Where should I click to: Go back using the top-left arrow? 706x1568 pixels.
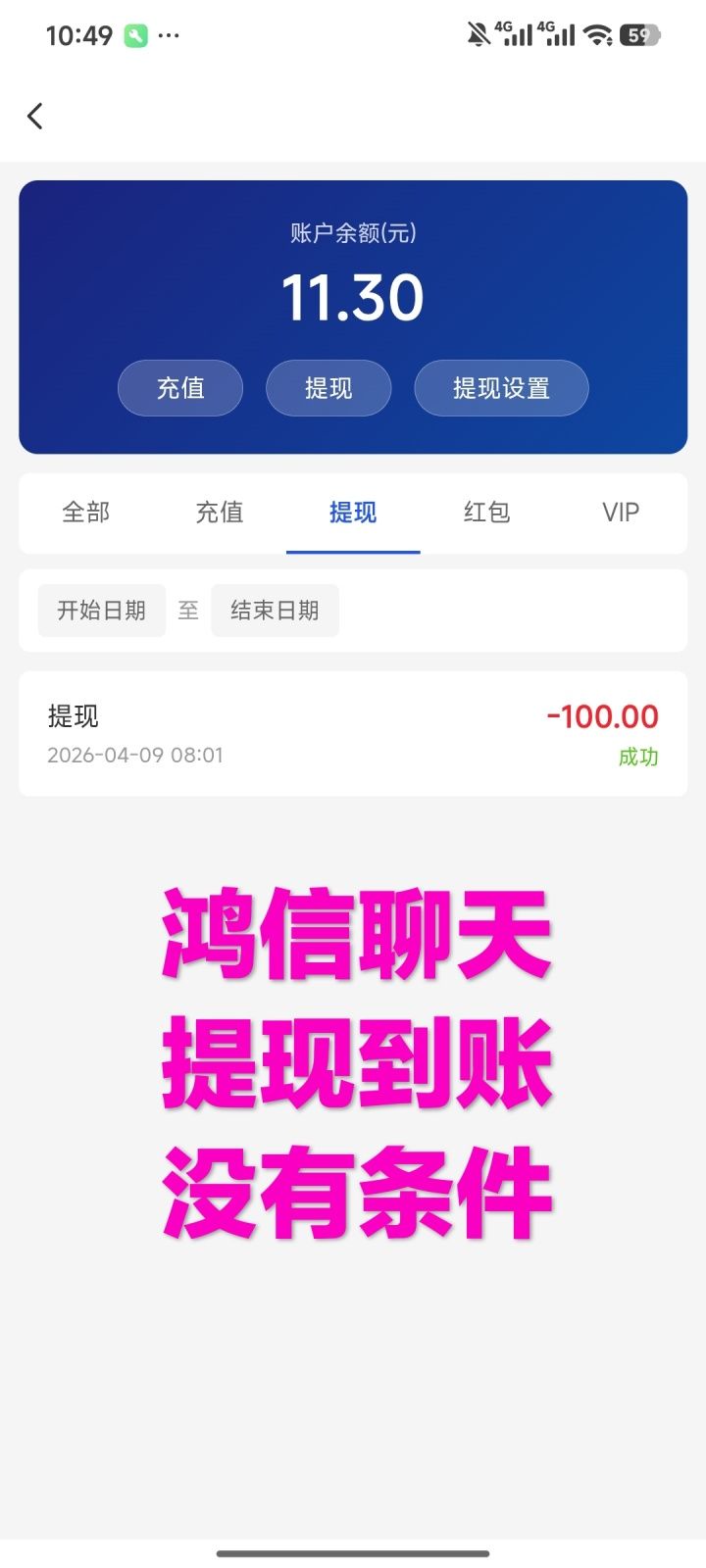point(35,116)
